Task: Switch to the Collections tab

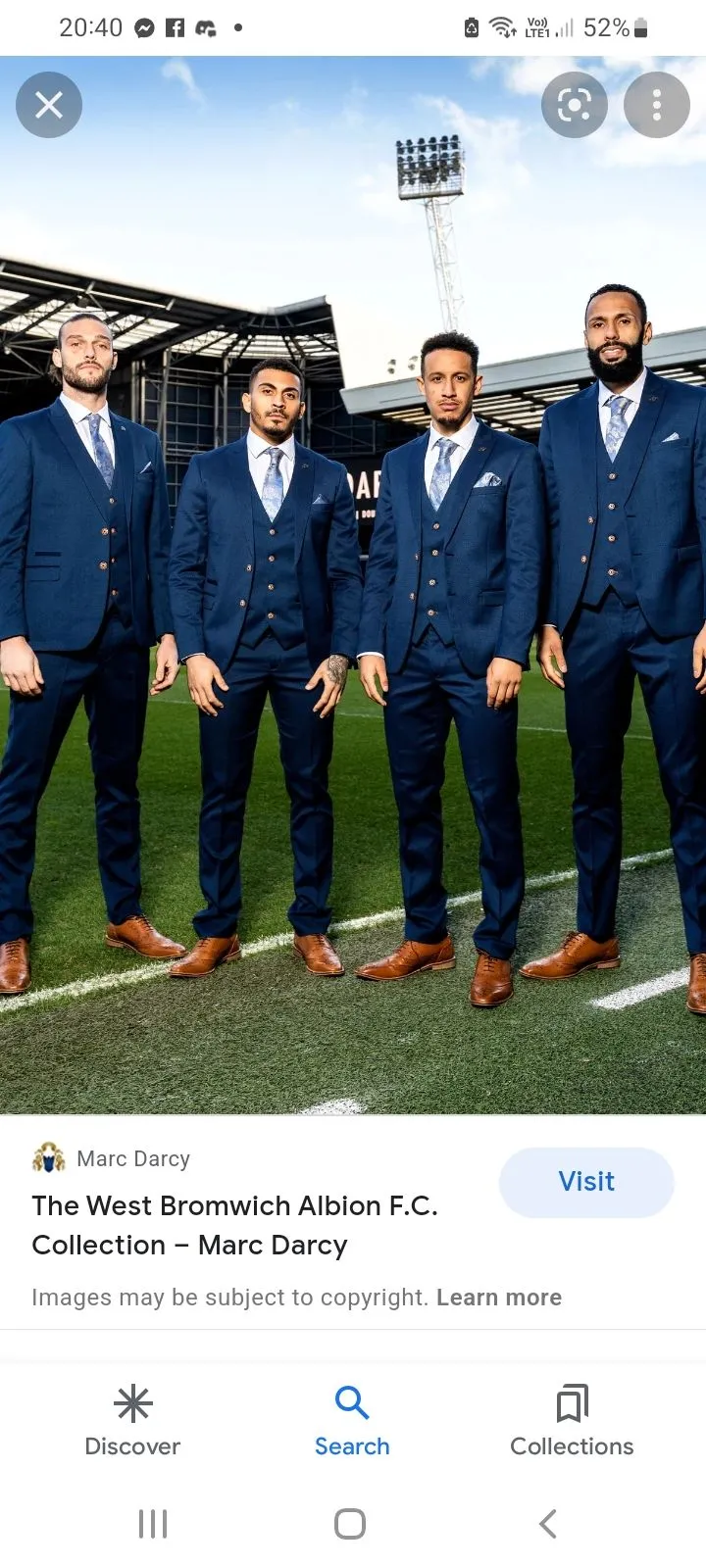Action: (x=572, y=1420)
